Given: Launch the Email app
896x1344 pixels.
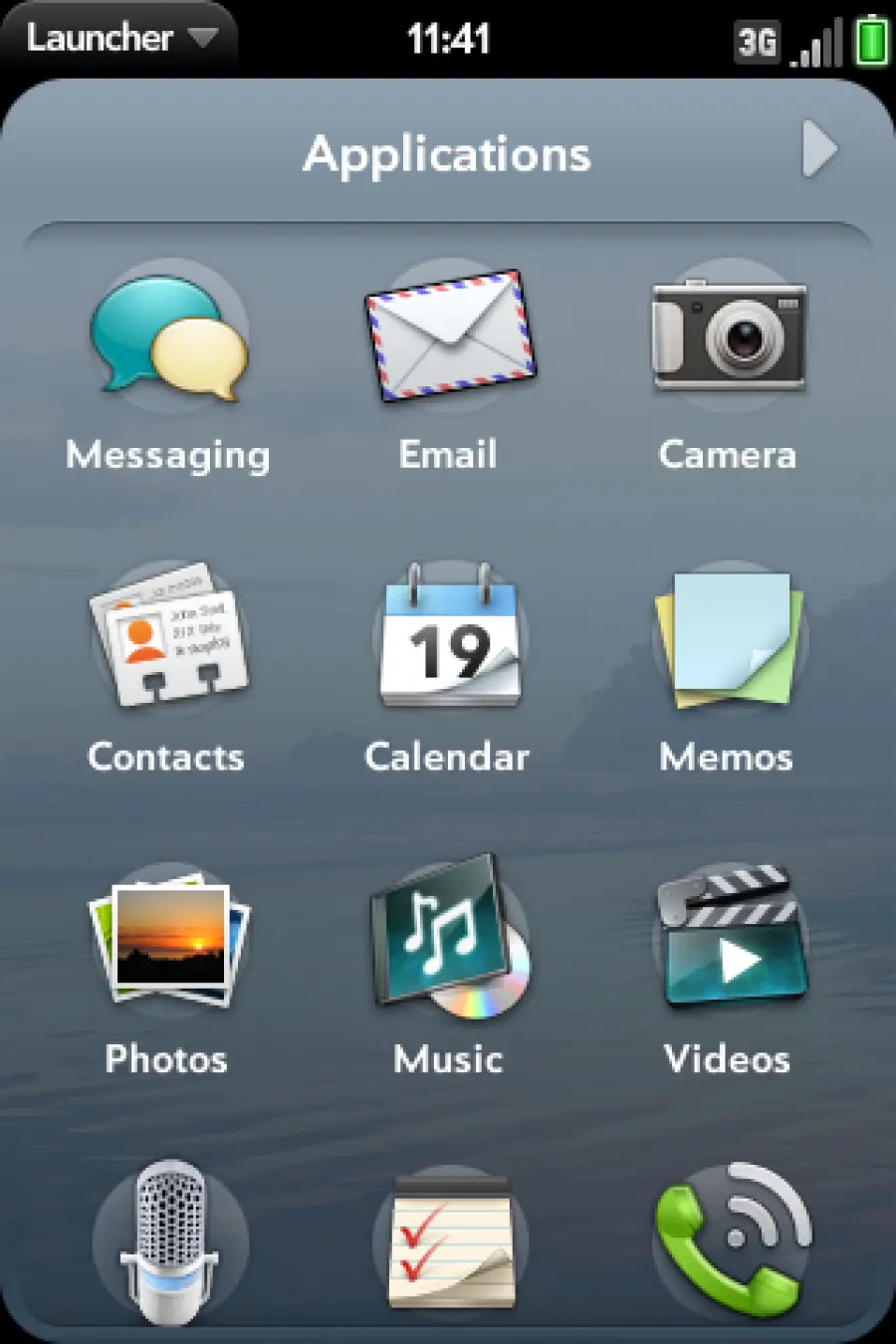Looking at the screenshot, I should pos(449,337).
